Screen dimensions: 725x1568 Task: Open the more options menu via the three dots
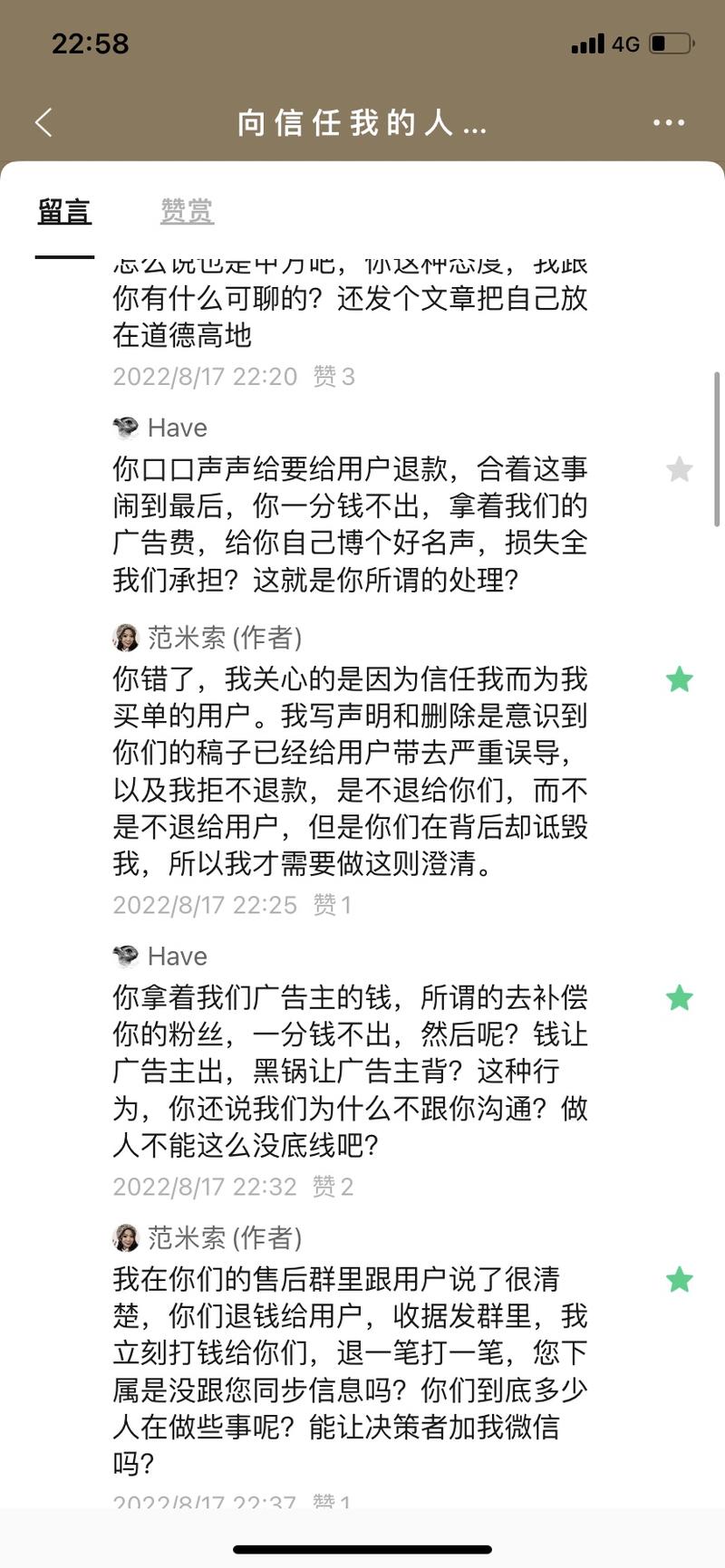[x=670, y=122]
